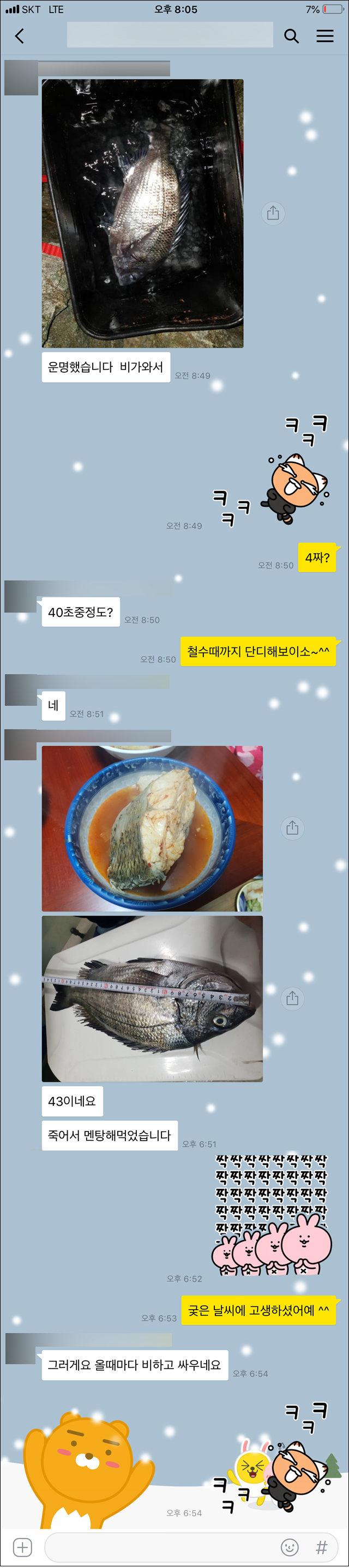
Task: Go back to the chat list
Action: (x=20, y=36)
